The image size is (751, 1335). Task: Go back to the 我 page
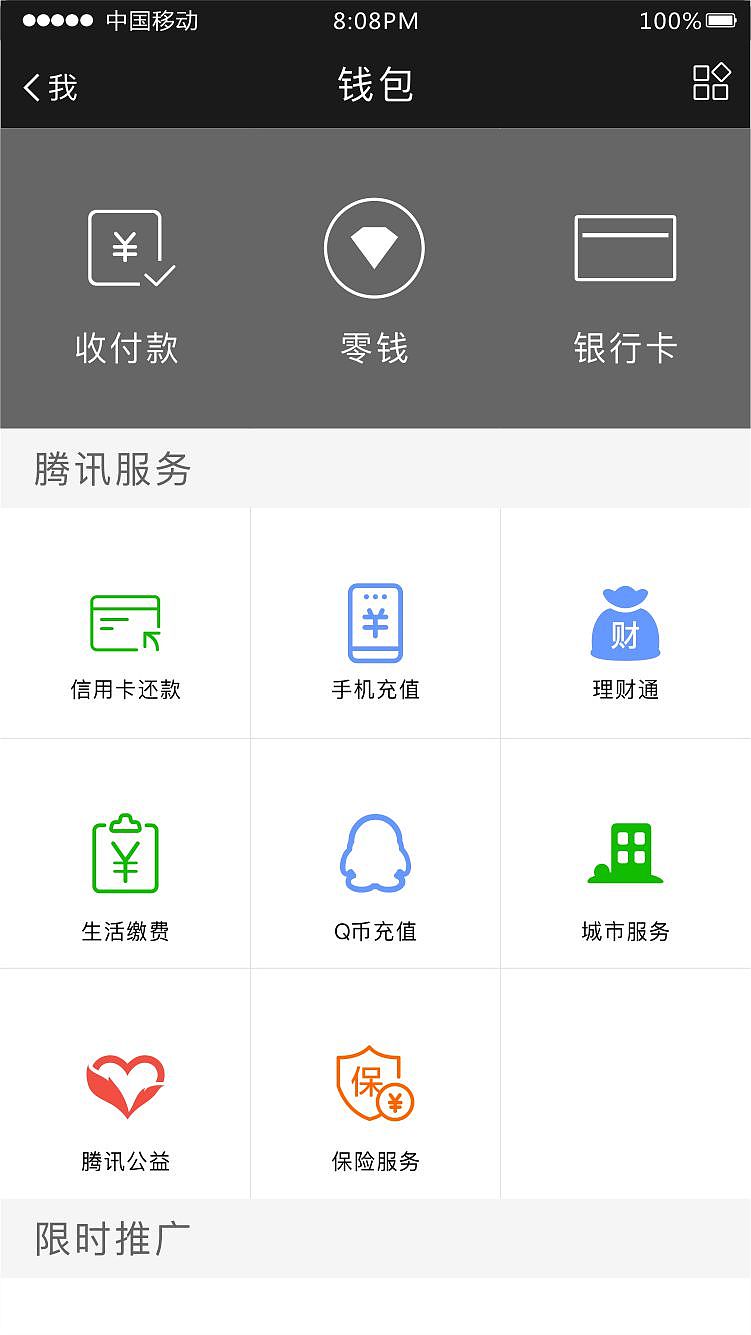pos(50,87)
